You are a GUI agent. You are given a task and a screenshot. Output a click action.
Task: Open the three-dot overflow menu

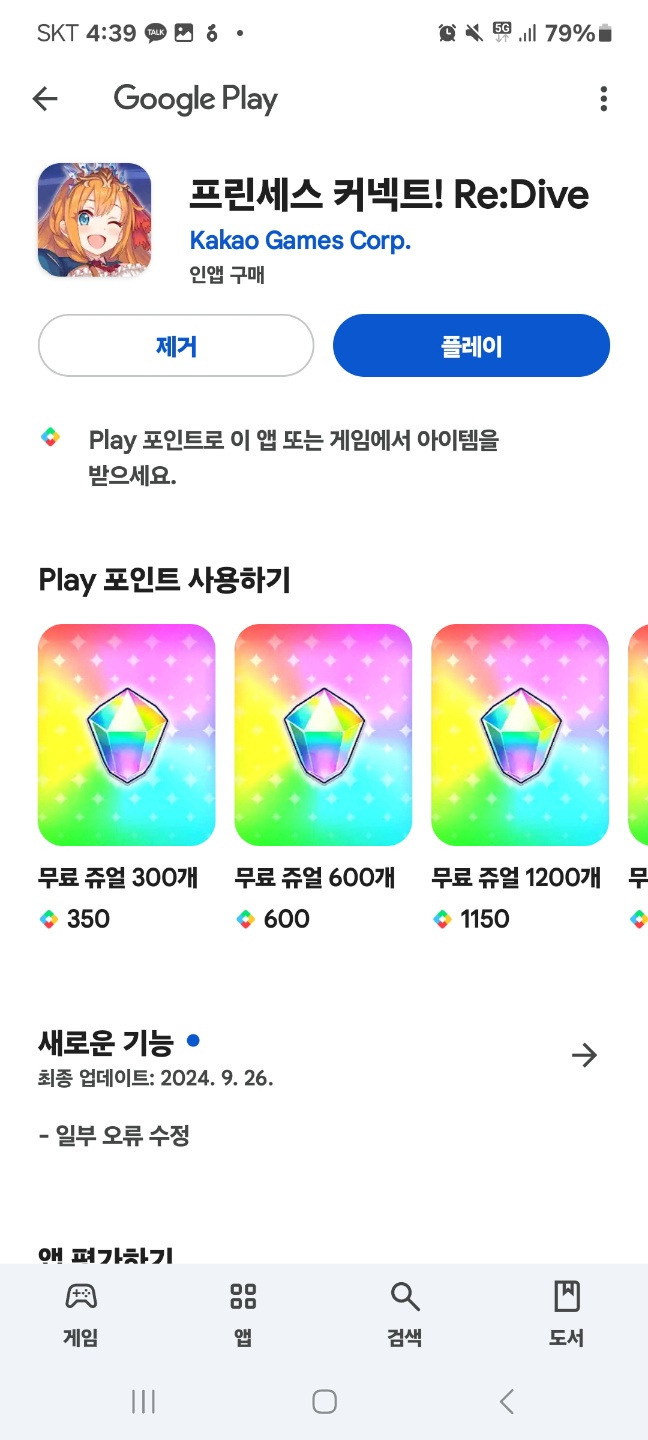pos(603,98)
